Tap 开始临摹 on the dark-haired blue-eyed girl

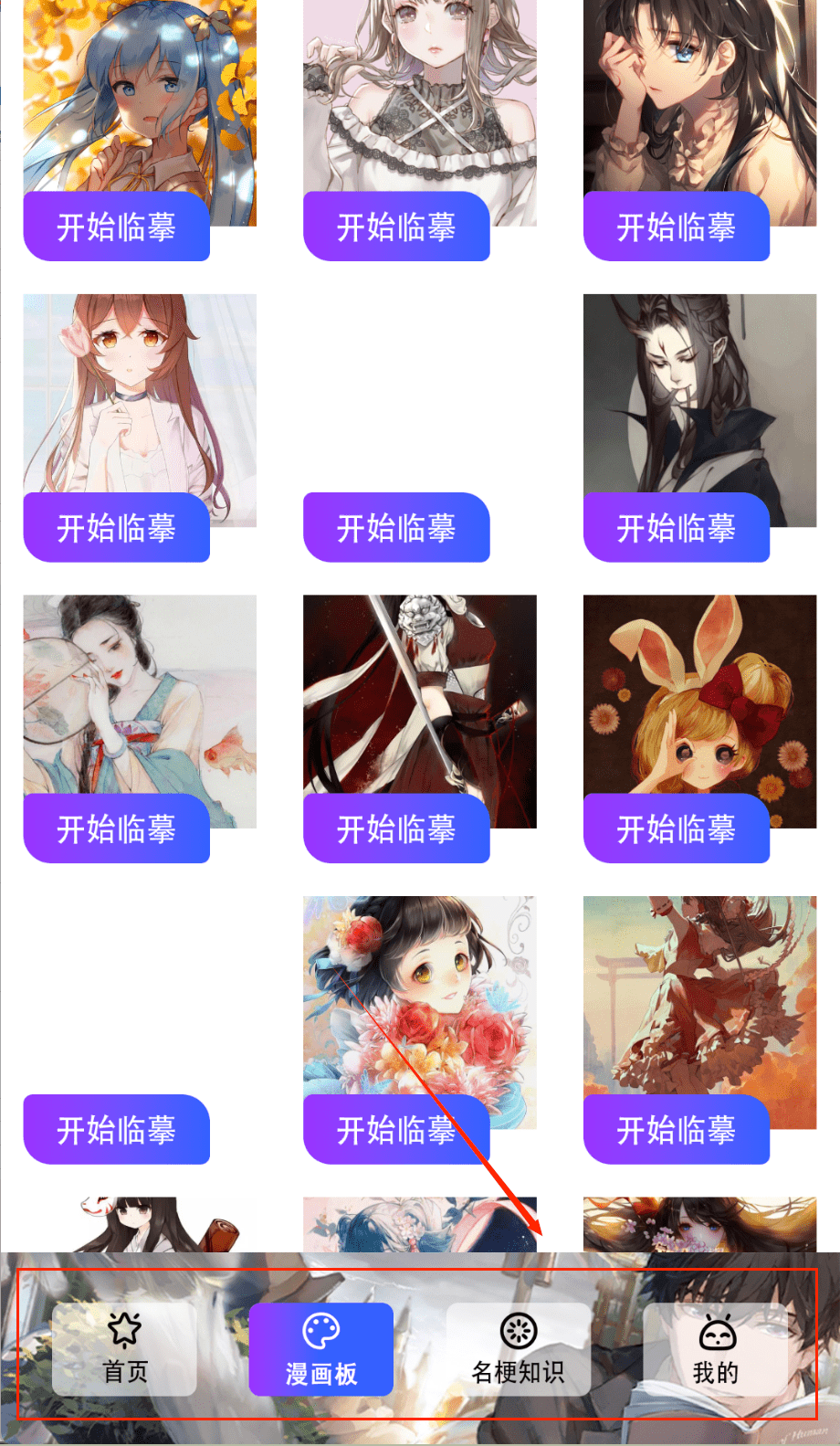tap(677, 227)
